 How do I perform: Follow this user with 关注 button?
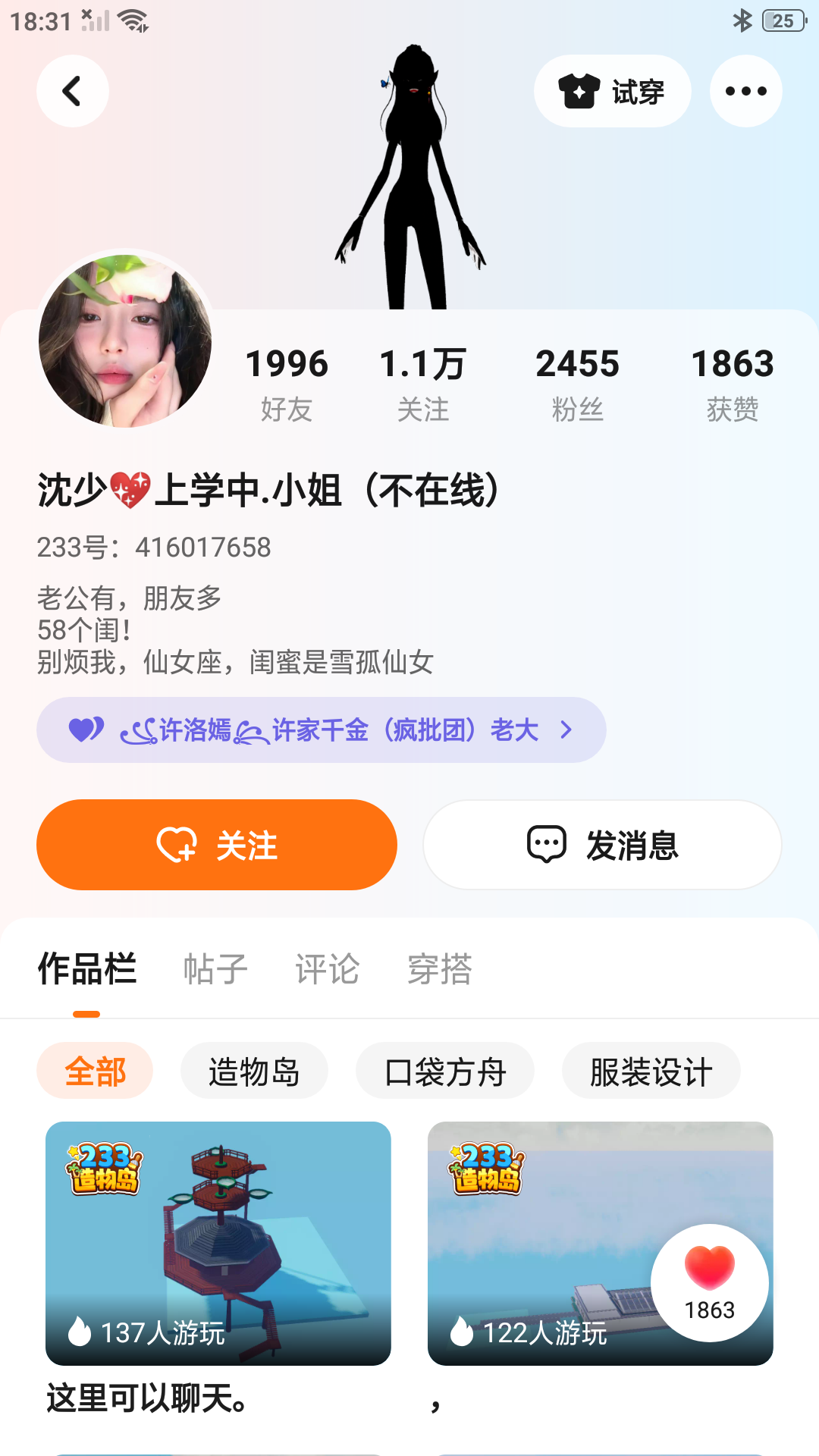pos(217,845)
